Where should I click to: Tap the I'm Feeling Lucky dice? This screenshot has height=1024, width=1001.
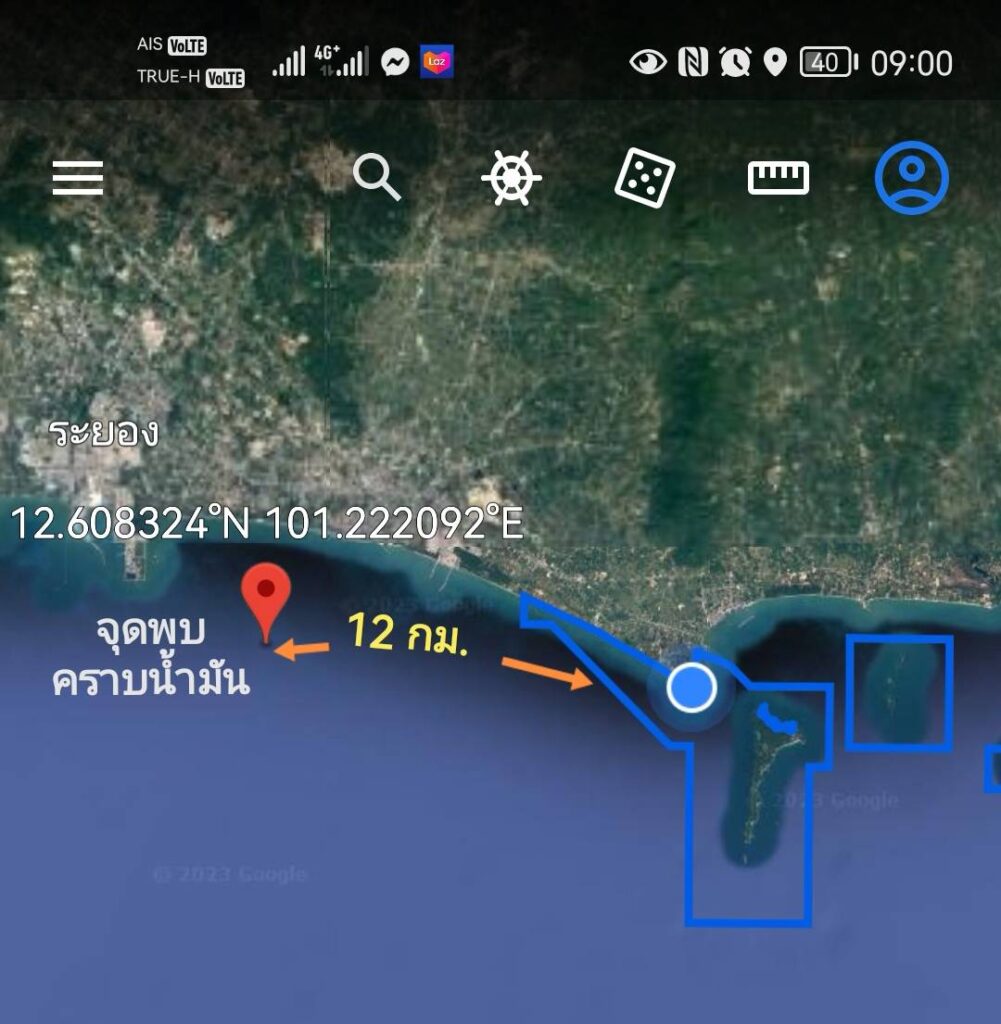644,178
